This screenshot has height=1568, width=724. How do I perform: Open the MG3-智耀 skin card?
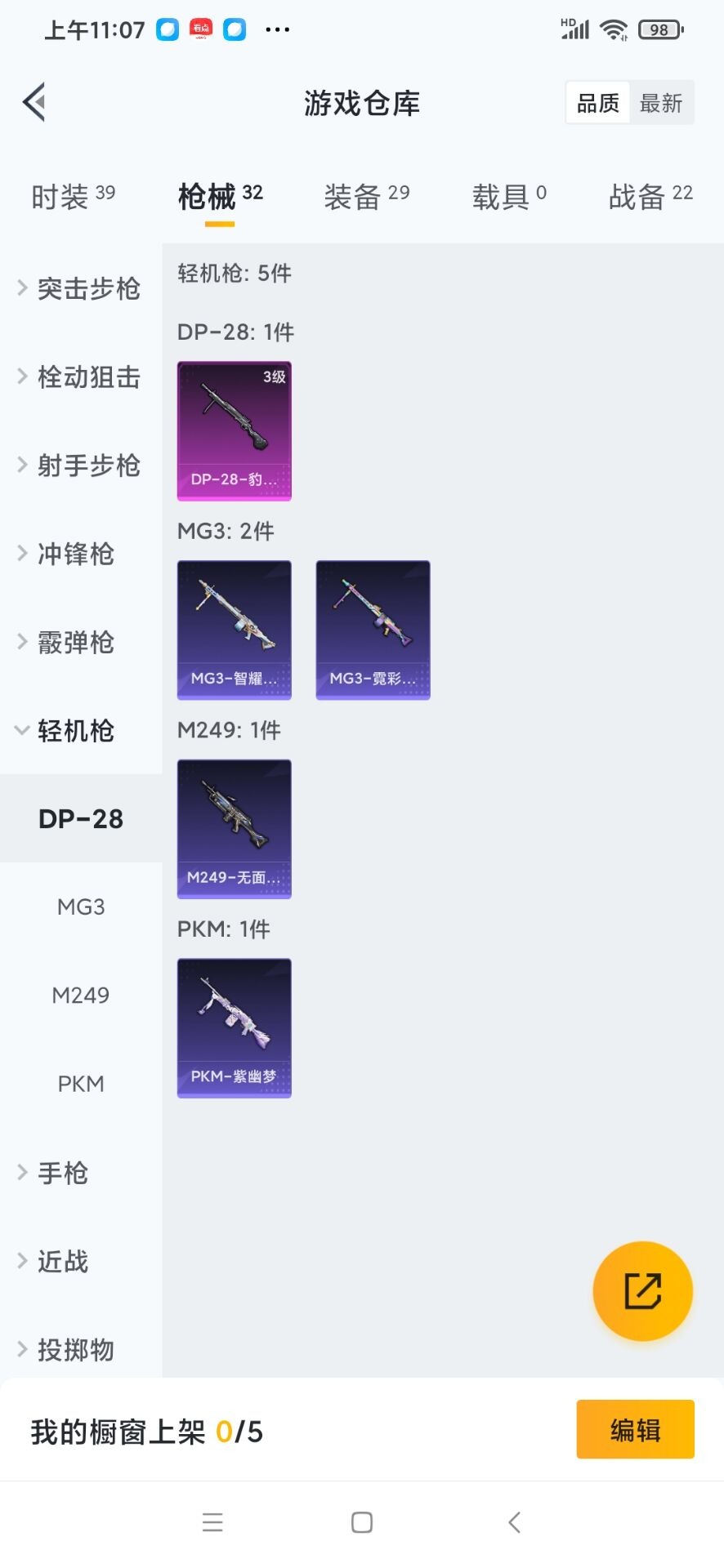[235, 630]
